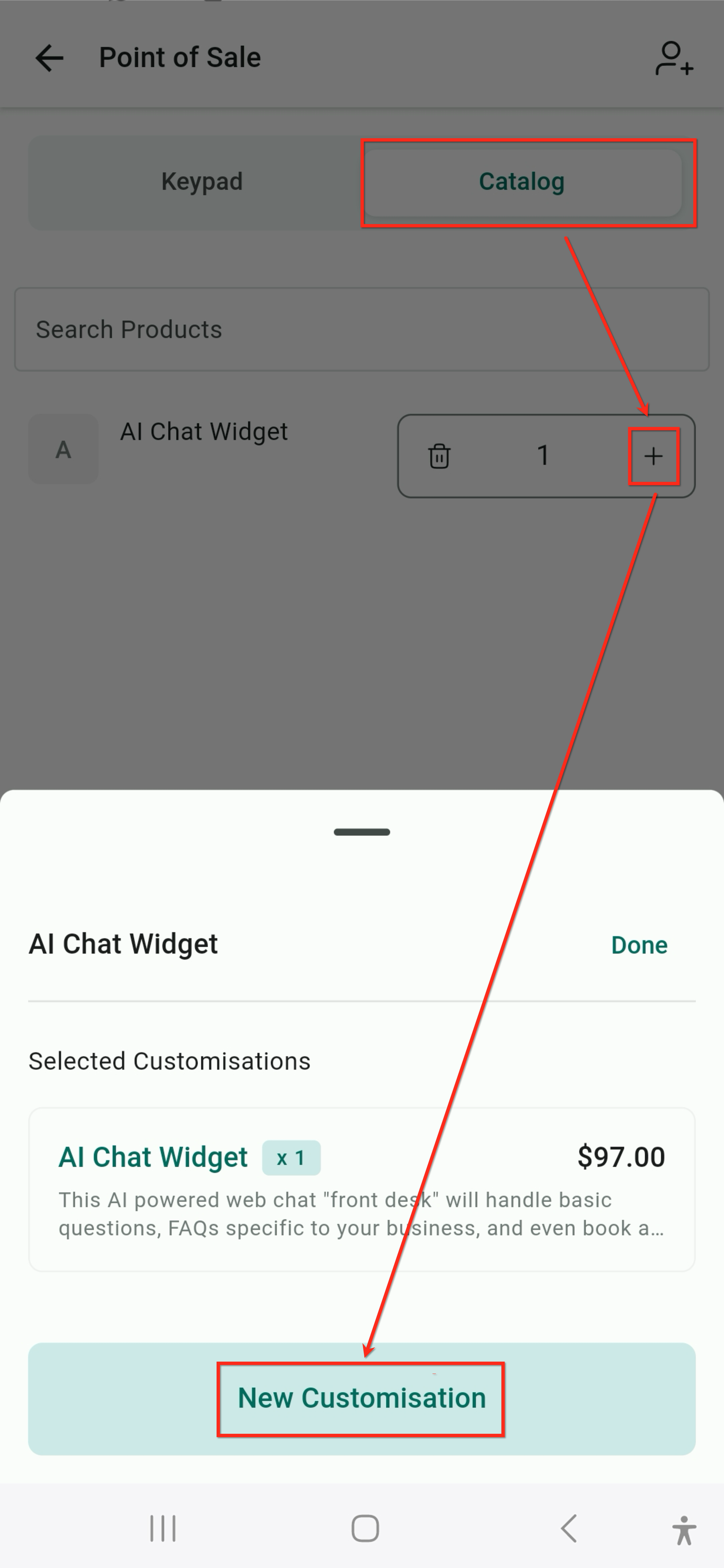Open recent apps from navigation bar

point(163,1529)
